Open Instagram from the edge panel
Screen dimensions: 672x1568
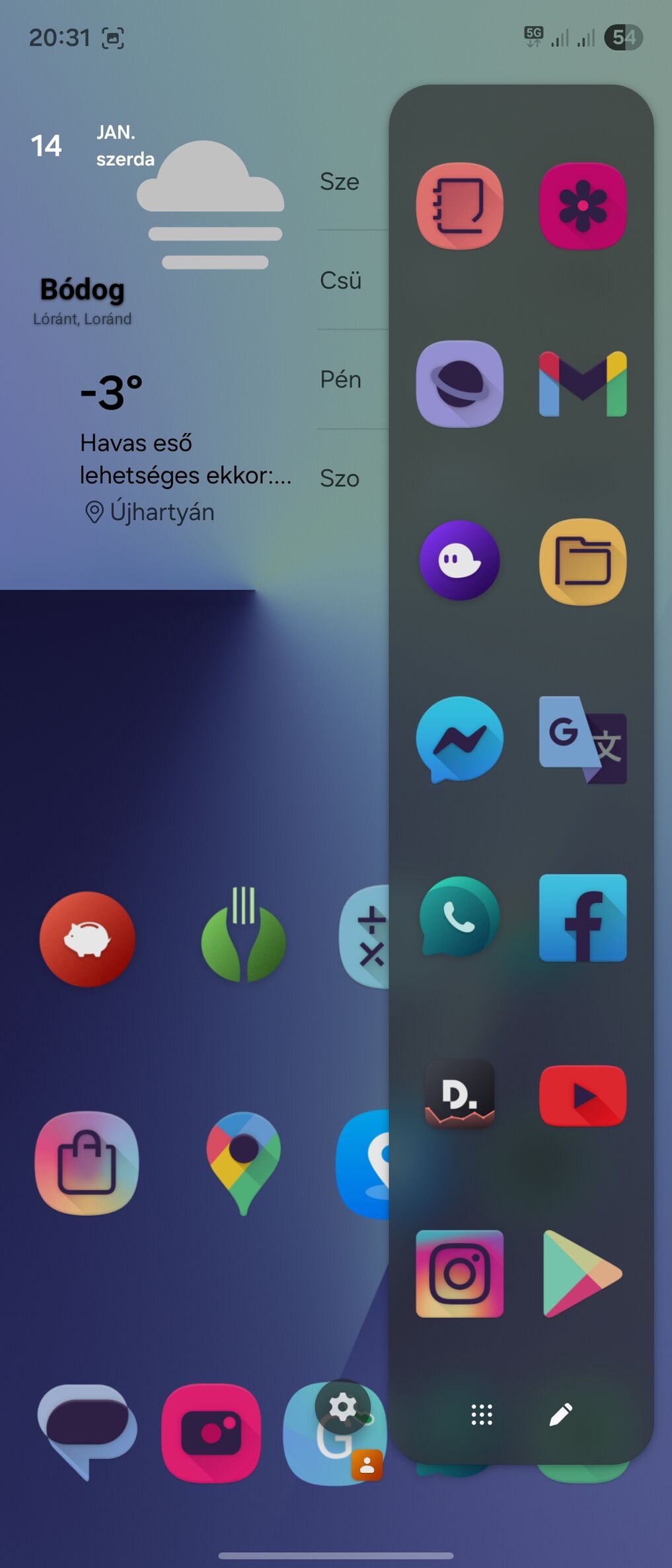coord(459,1273)
